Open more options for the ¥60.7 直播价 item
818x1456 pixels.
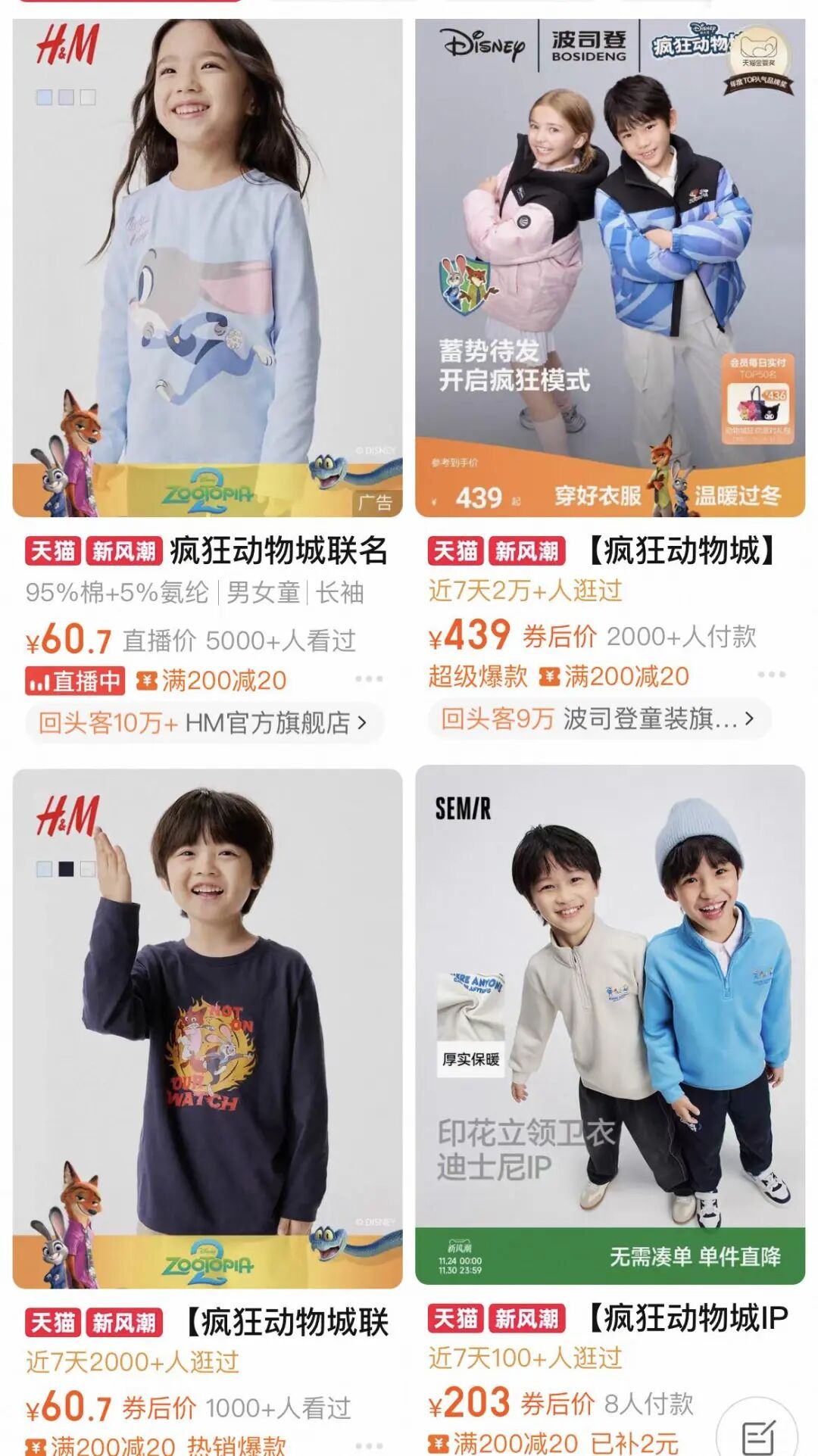(369, 679)
